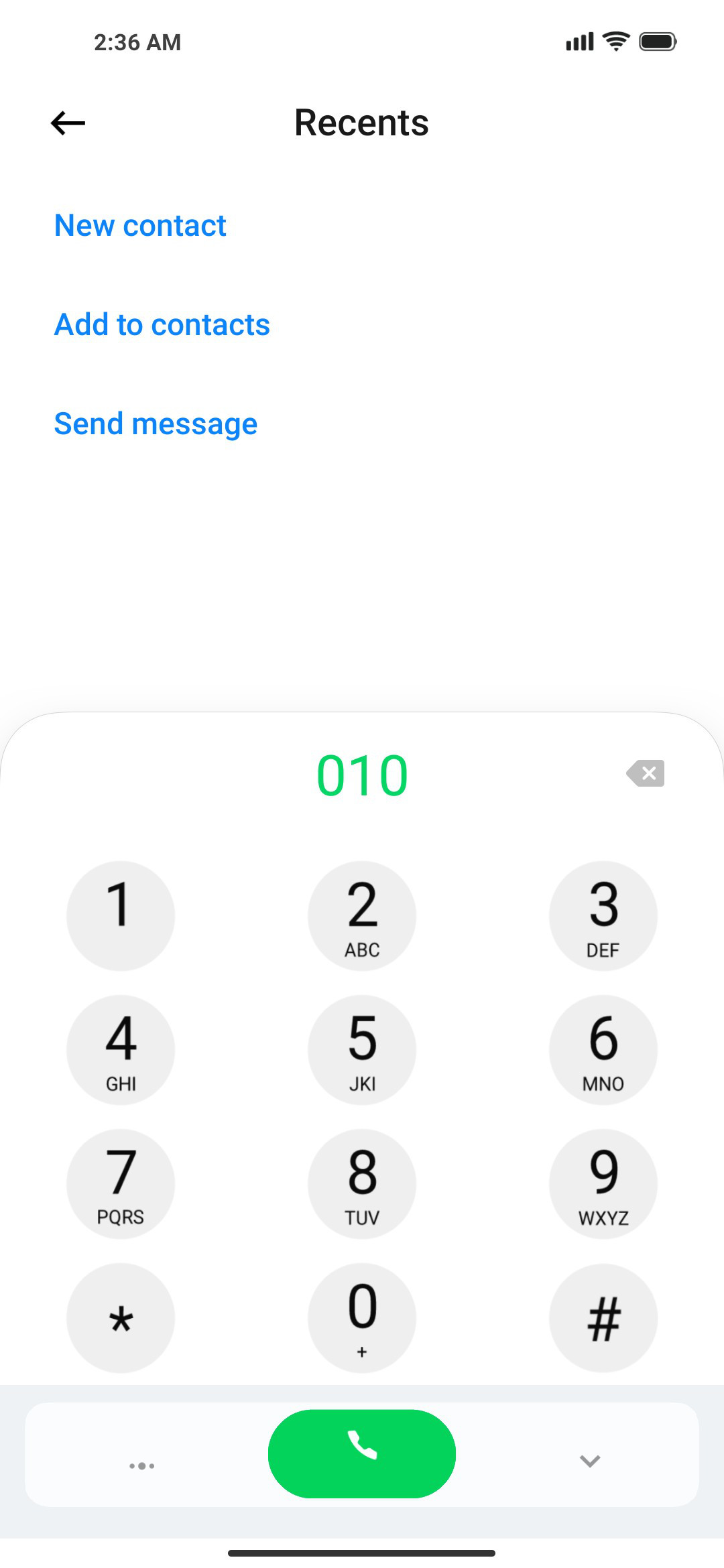Viewport: 724px width, 1568px height.
Task: Enter digit 0 on the keypad
Action: pos(362,1318)
